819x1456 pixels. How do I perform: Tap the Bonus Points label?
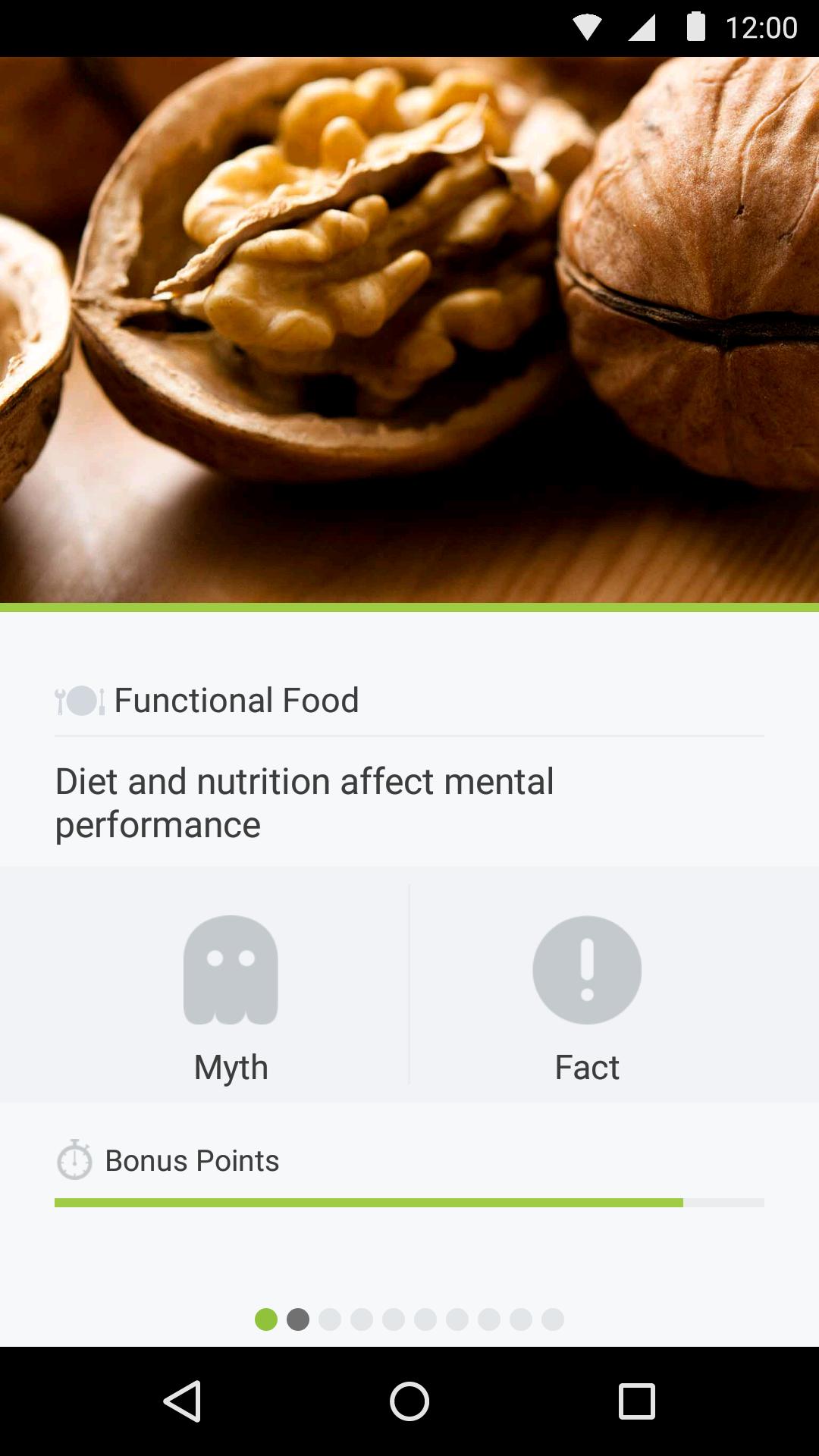click(192, 1159)
